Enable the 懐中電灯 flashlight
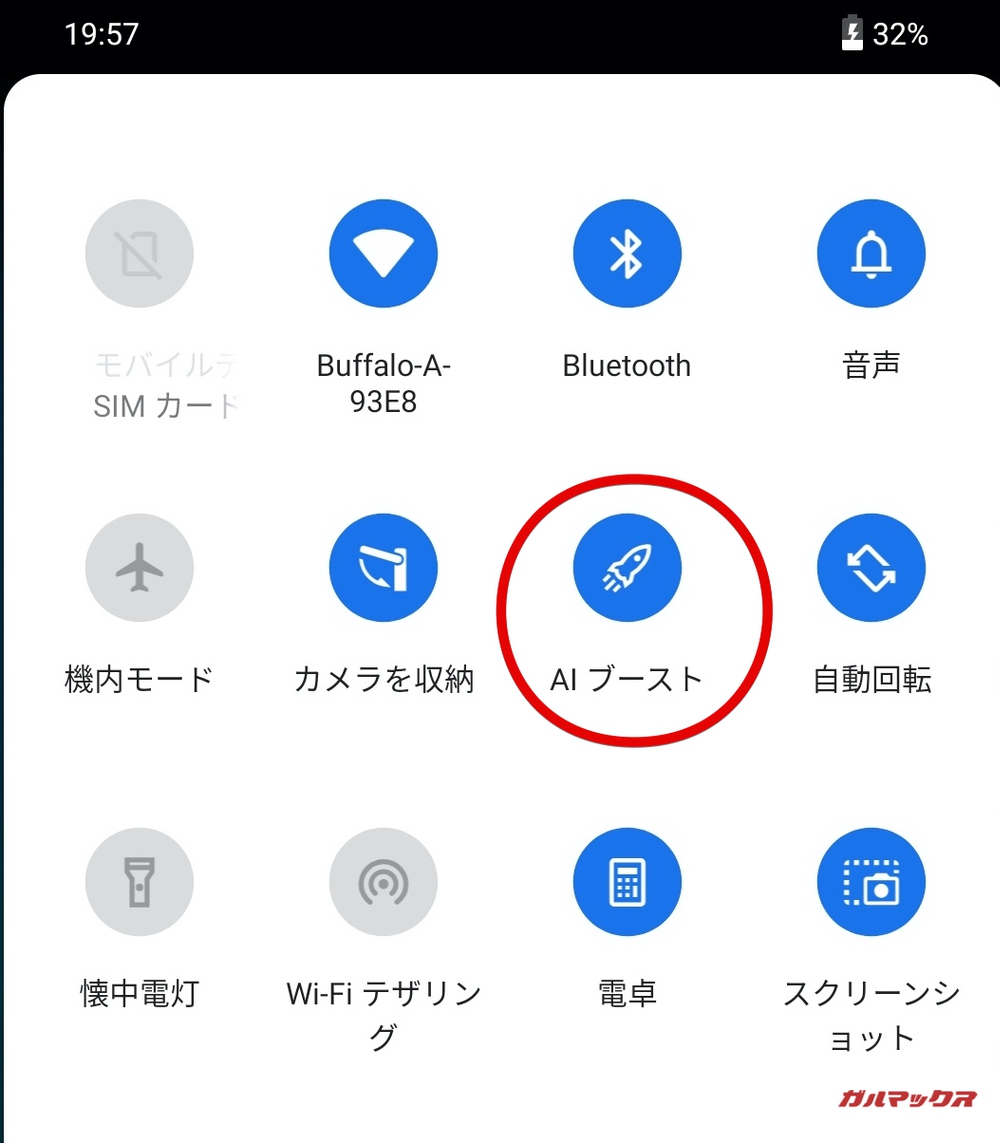The height and width of the screenshot is (1143, 1000). (139, 881)
